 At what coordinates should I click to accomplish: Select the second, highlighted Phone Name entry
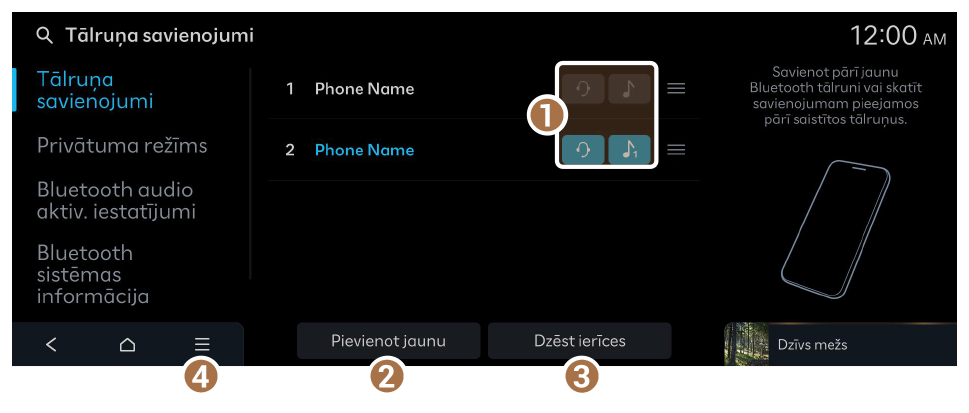coord(364,150)
